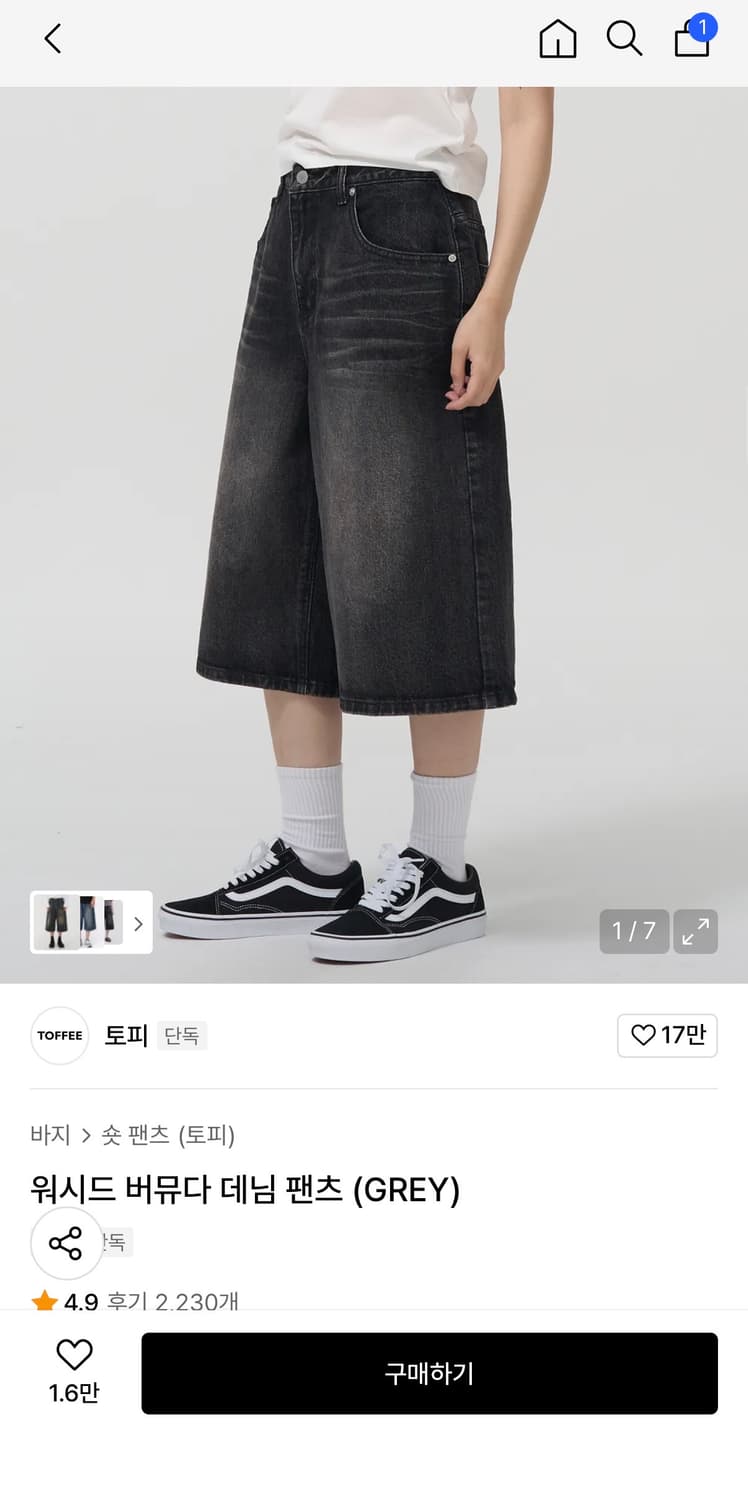This screenshot has height=1500, width=748.
Task: Open more image thumbnails with the chevron
Action: click(138, 923)
